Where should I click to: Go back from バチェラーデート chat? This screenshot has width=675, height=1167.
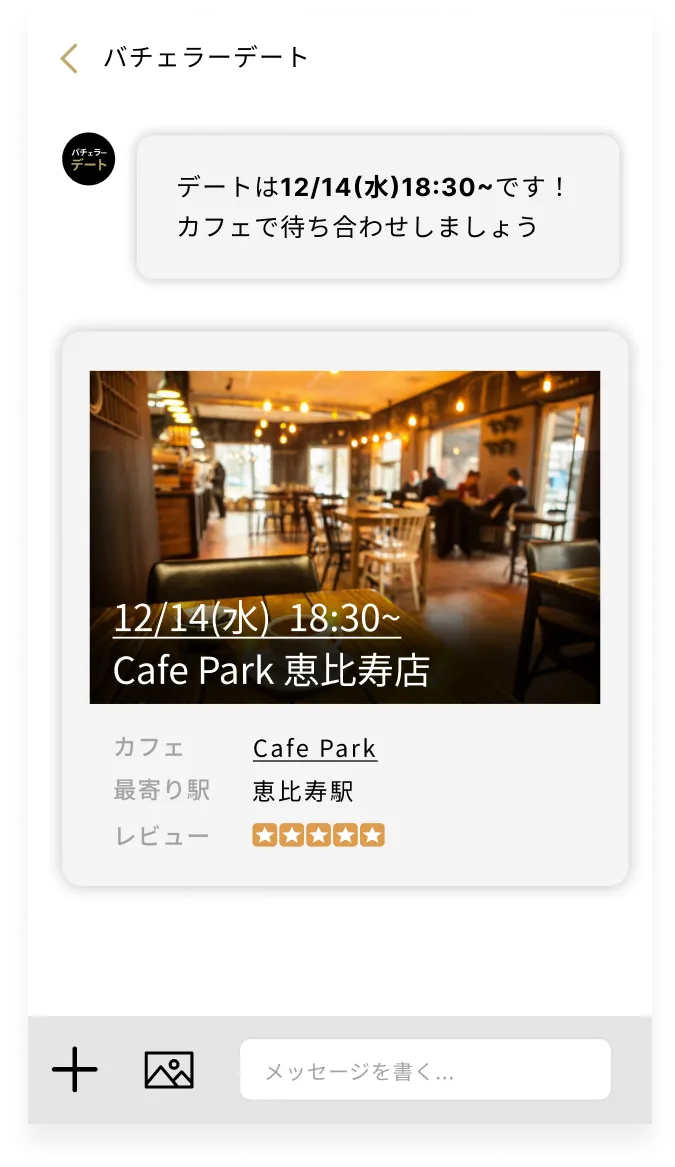pyautogui.click(x=69, y=59)
